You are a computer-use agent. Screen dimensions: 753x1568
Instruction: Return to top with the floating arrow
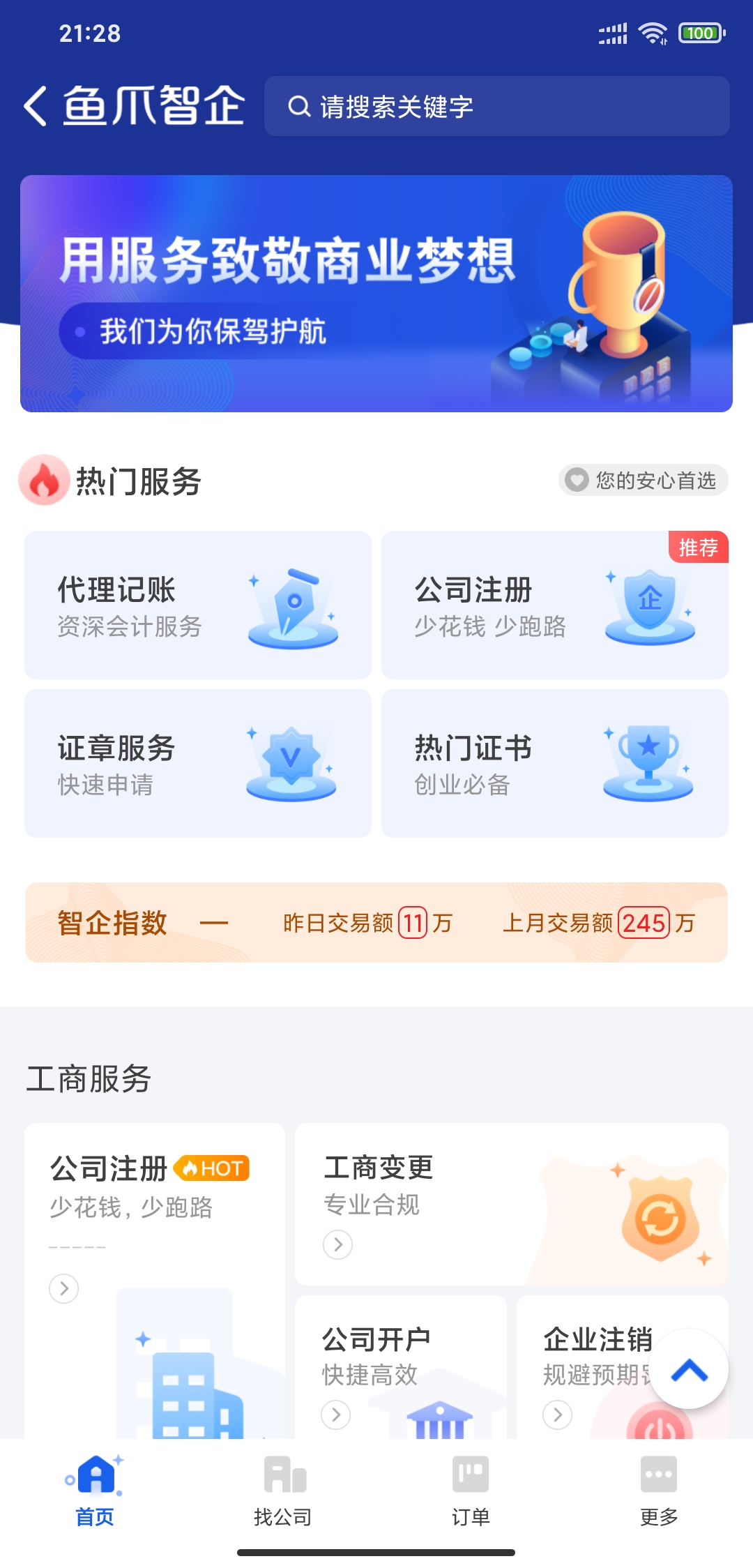[689, 1370]
